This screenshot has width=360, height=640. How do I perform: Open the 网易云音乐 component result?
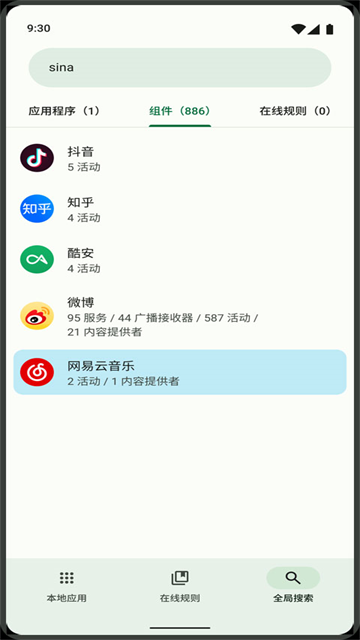tap(180, 372)
